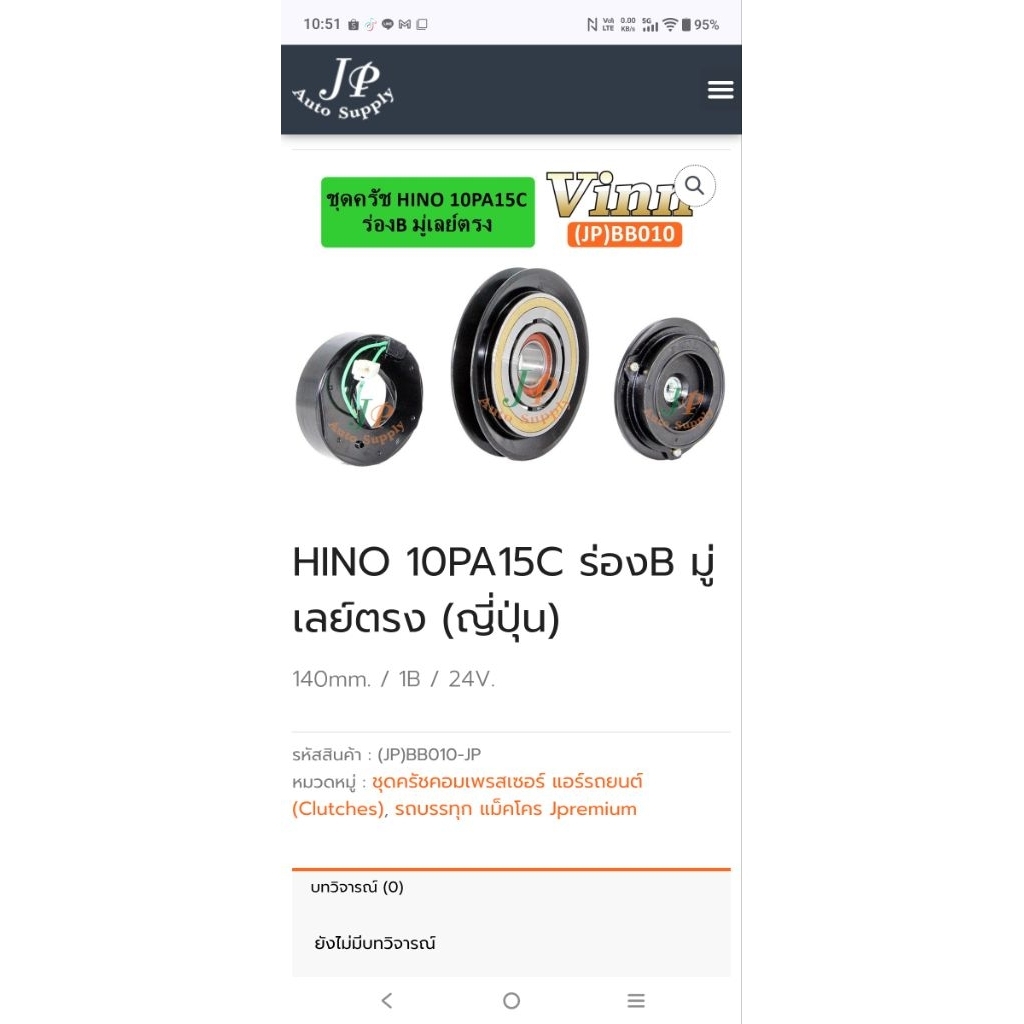Tap the JP Auto Supply logo
This screenshot has width=1024, height=1024.
tap(344, 89)
